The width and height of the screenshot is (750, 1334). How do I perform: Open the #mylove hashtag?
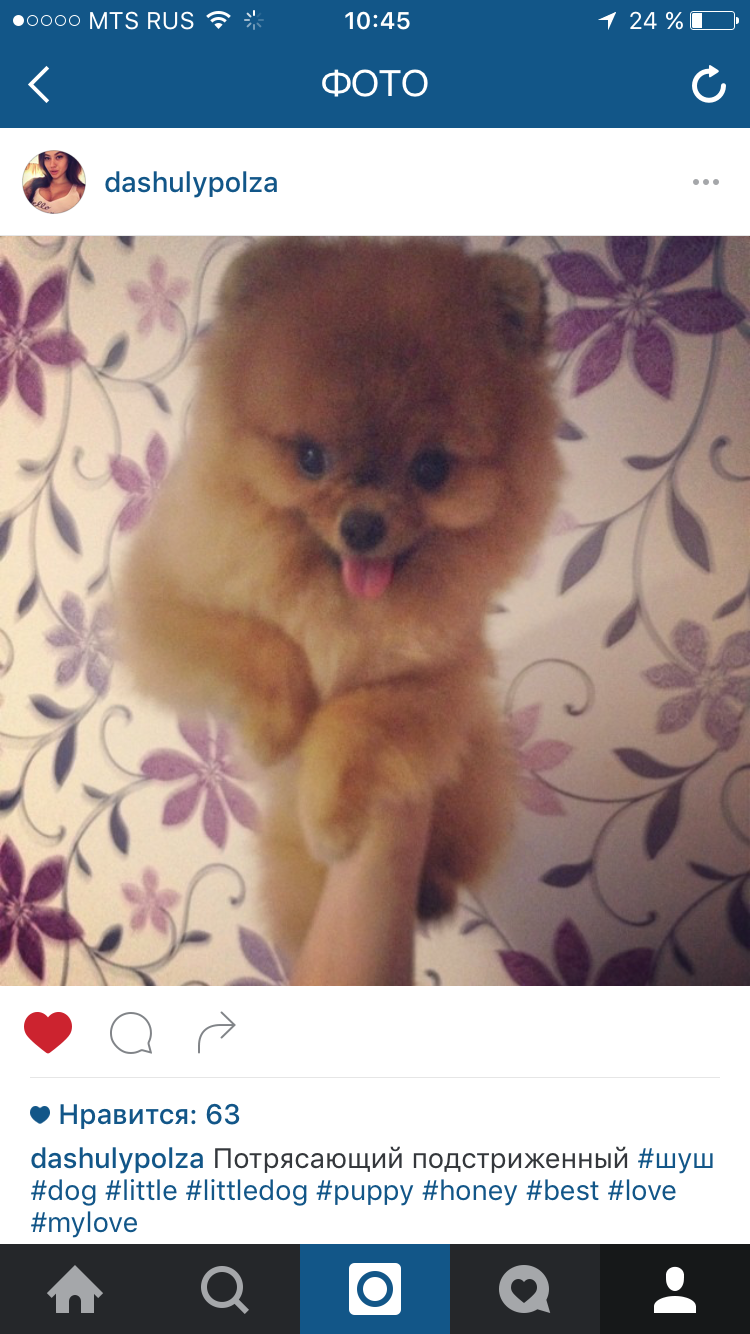[84, 1223]
